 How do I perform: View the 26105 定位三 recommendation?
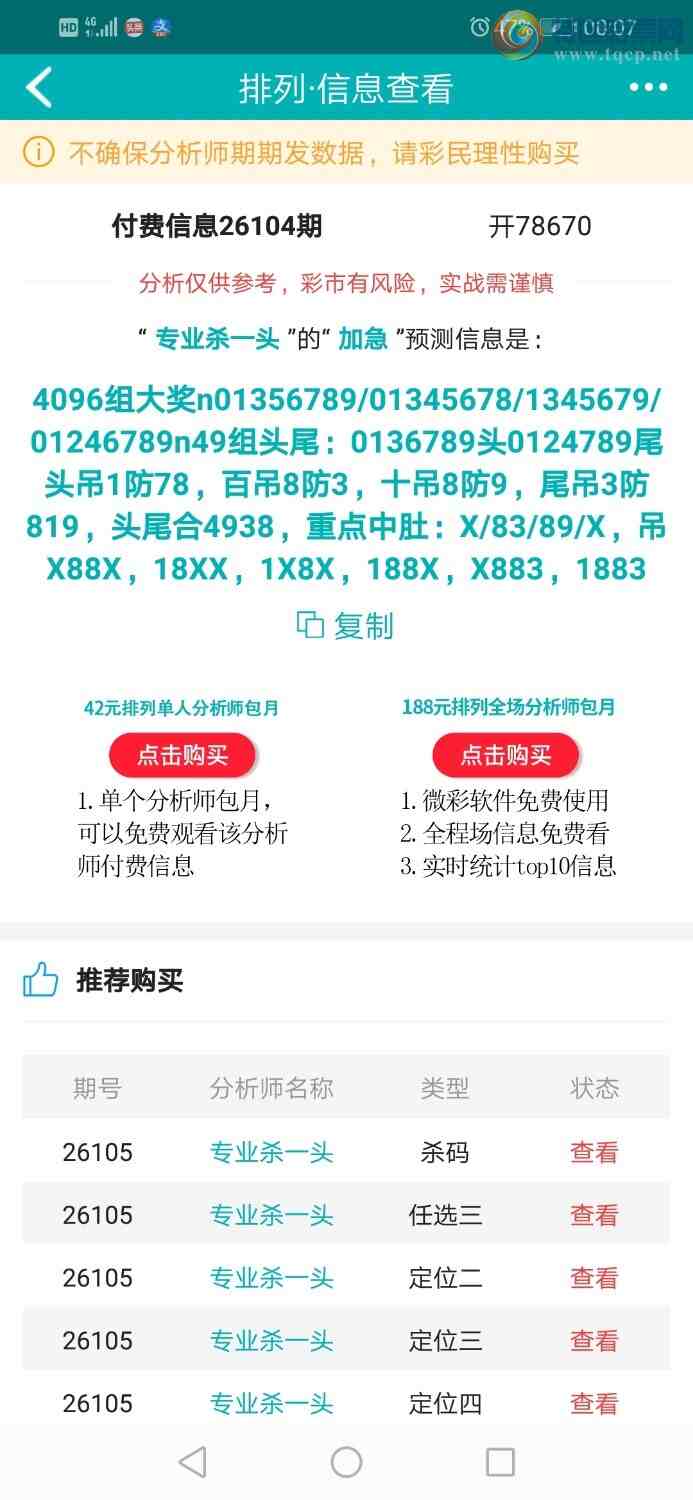tap(594, 1341)
